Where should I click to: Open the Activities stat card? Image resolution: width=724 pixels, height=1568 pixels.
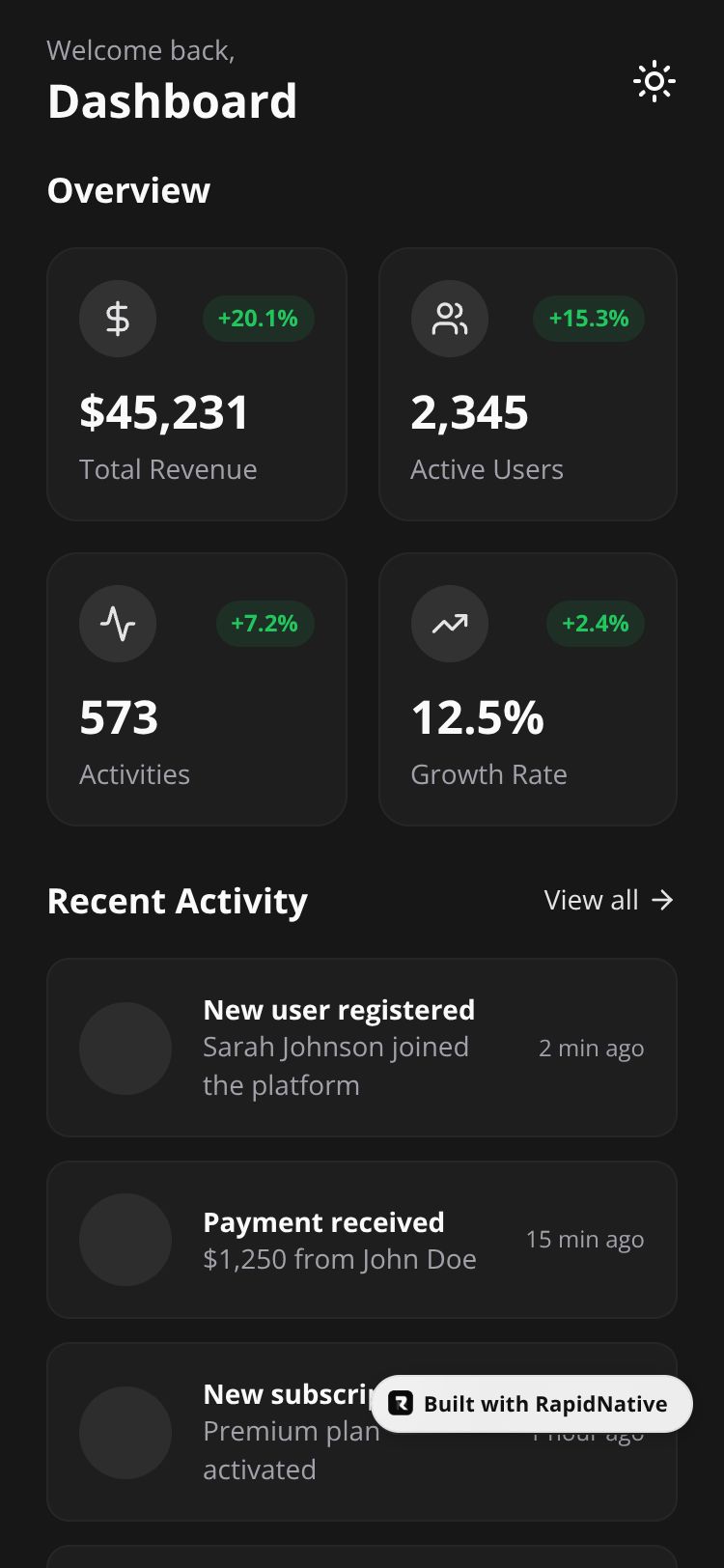click(196, 689)
